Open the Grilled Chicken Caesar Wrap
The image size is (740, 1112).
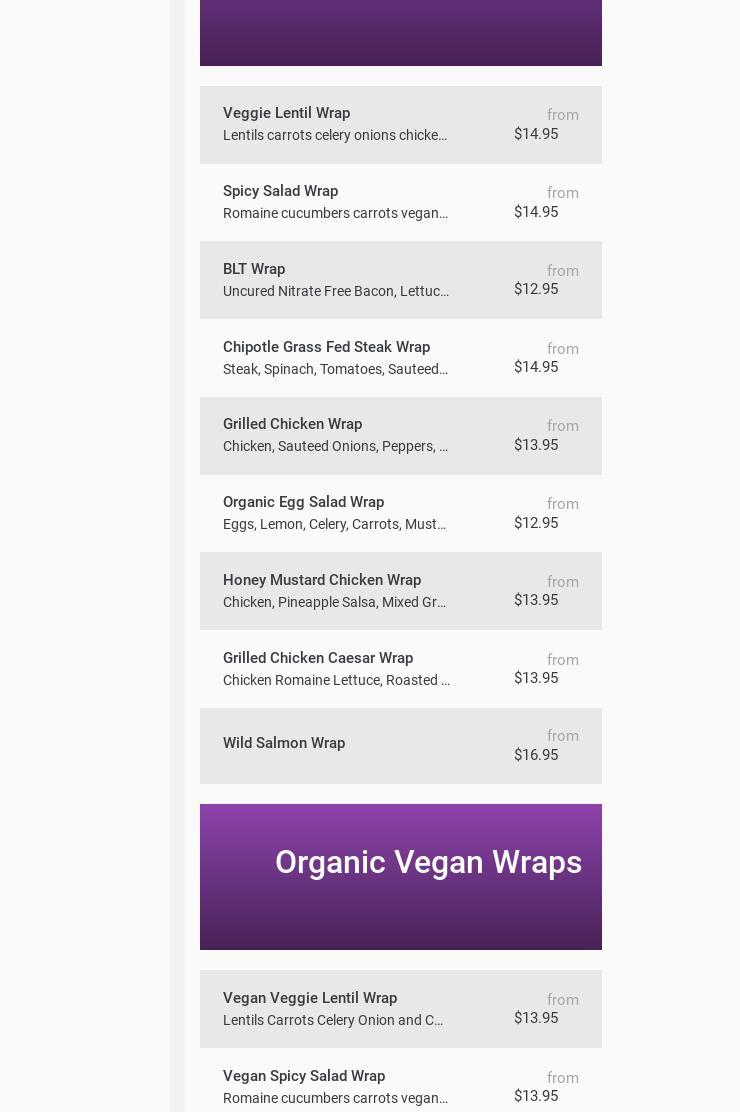(x=400, y=669)
